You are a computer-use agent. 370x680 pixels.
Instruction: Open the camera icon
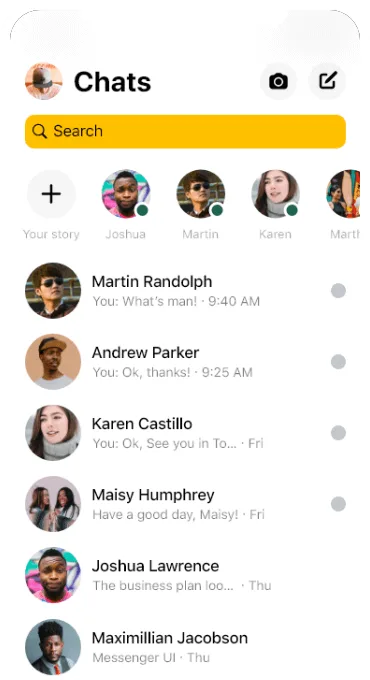[x=278, y=81]
